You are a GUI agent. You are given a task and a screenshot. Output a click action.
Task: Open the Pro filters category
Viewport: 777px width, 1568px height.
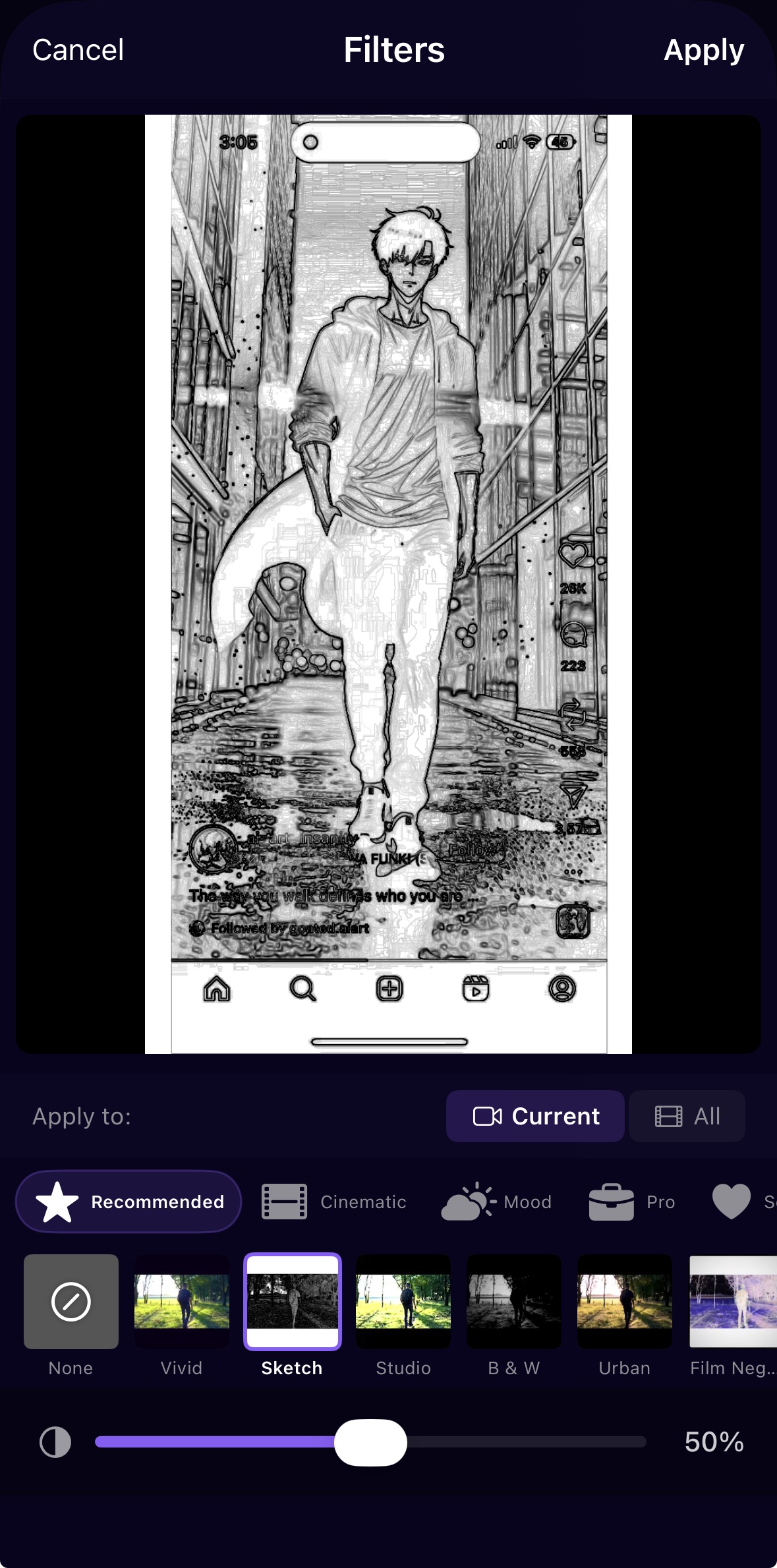pyautogui.click(x=632, y=1202)
